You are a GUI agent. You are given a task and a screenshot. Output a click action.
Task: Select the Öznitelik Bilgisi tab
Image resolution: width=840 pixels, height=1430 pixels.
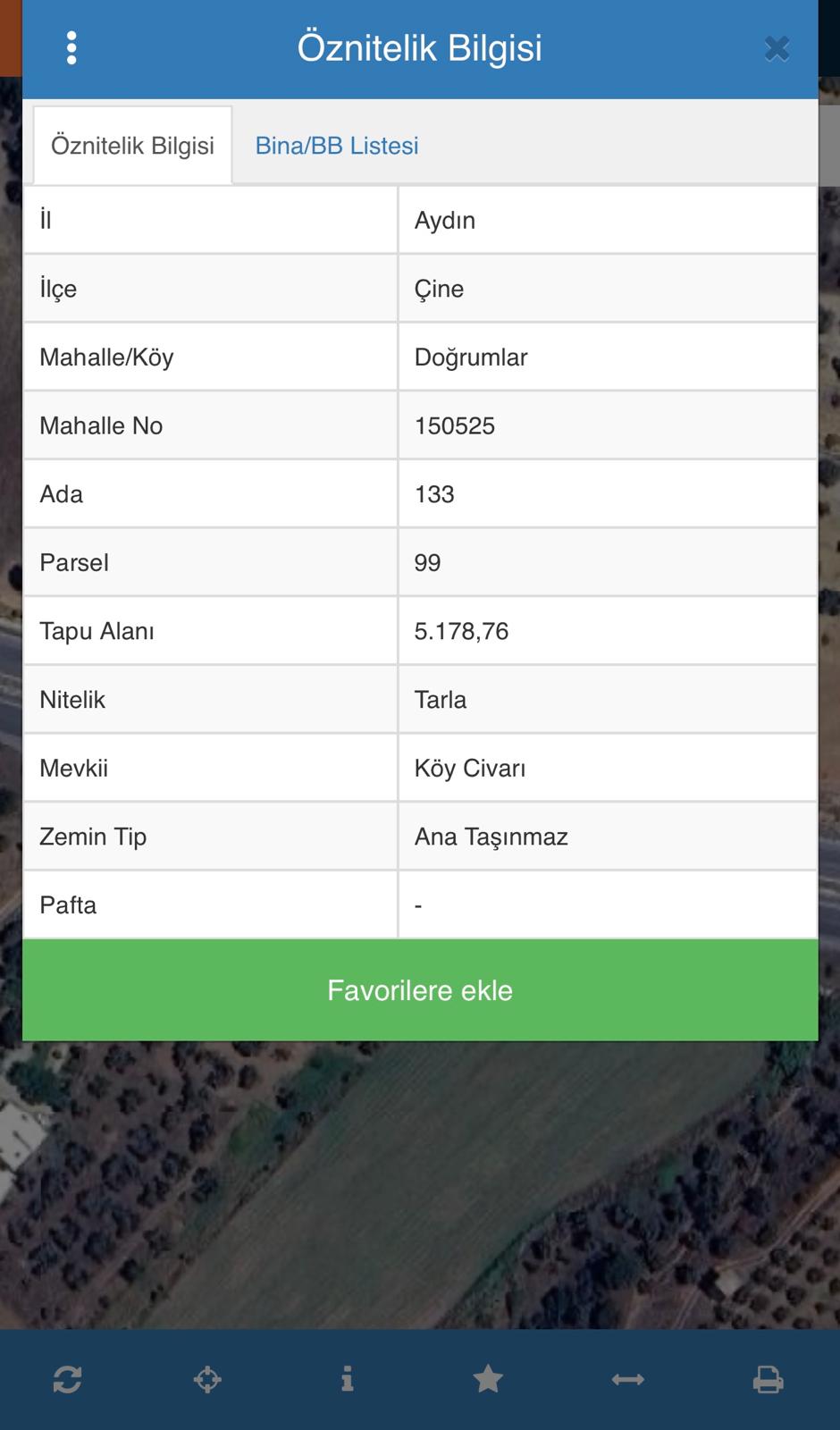tap(132, 146)
